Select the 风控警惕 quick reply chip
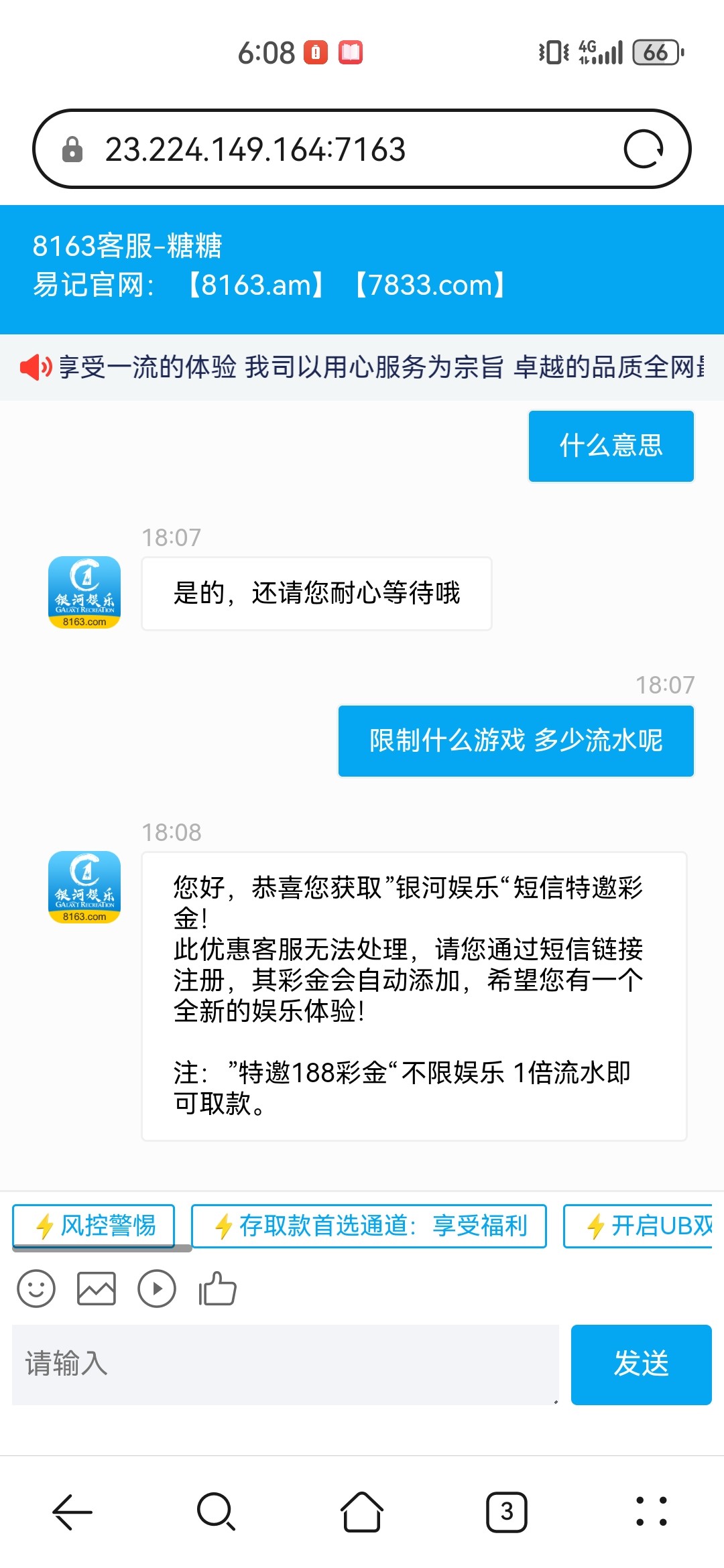The width and height of the screenshot is (724, 1568). pyautogui.click(x=94, y=1226)
